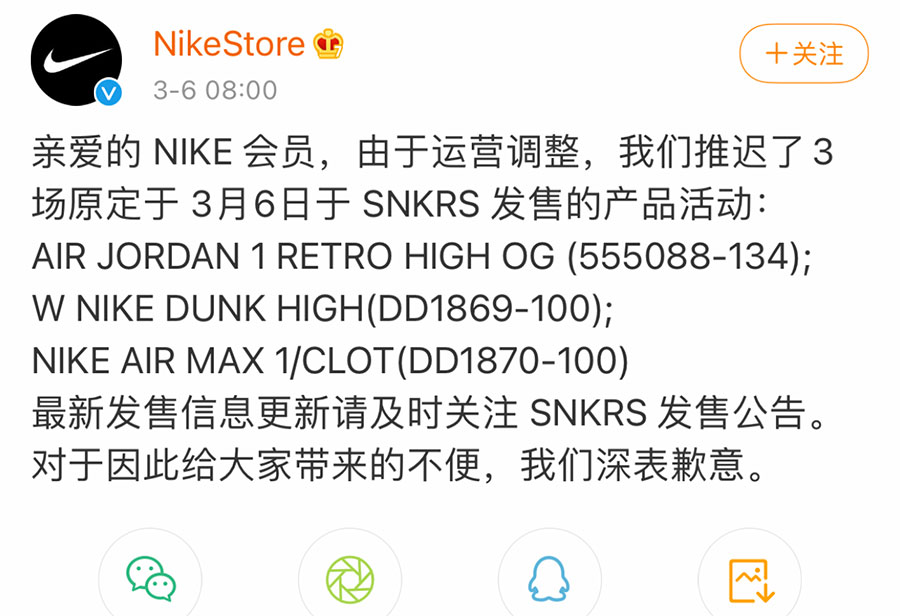Share the post to QQ
This screenshot has width=900, height=616.
coord(549,578)
